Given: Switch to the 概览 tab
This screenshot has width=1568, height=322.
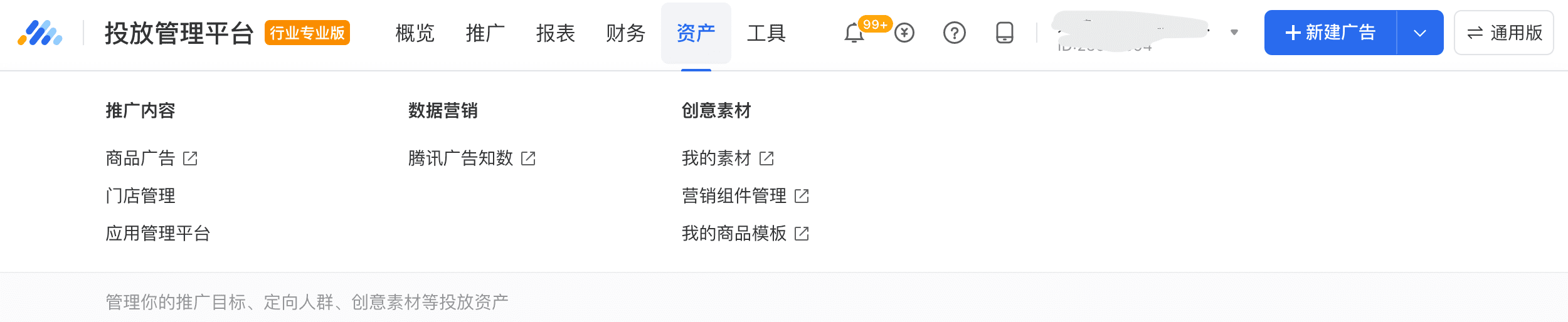Looking at the screenshot, I should (x=415, y=33).
